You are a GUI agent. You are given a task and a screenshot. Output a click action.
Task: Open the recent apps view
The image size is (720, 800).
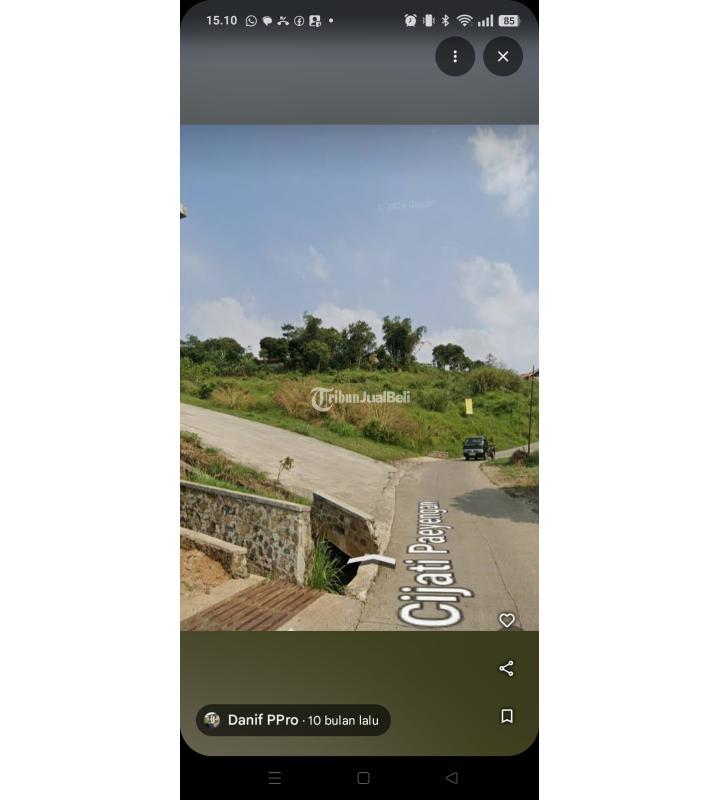(275, 778)
